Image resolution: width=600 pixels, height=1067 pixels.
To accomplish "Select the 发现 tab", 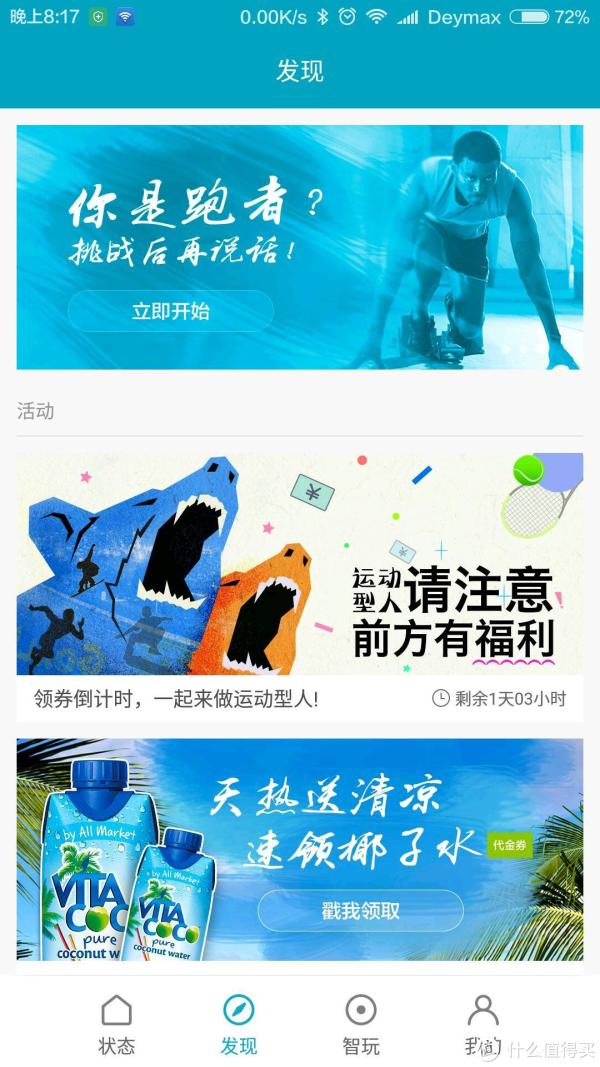I will pos(239,1025).
